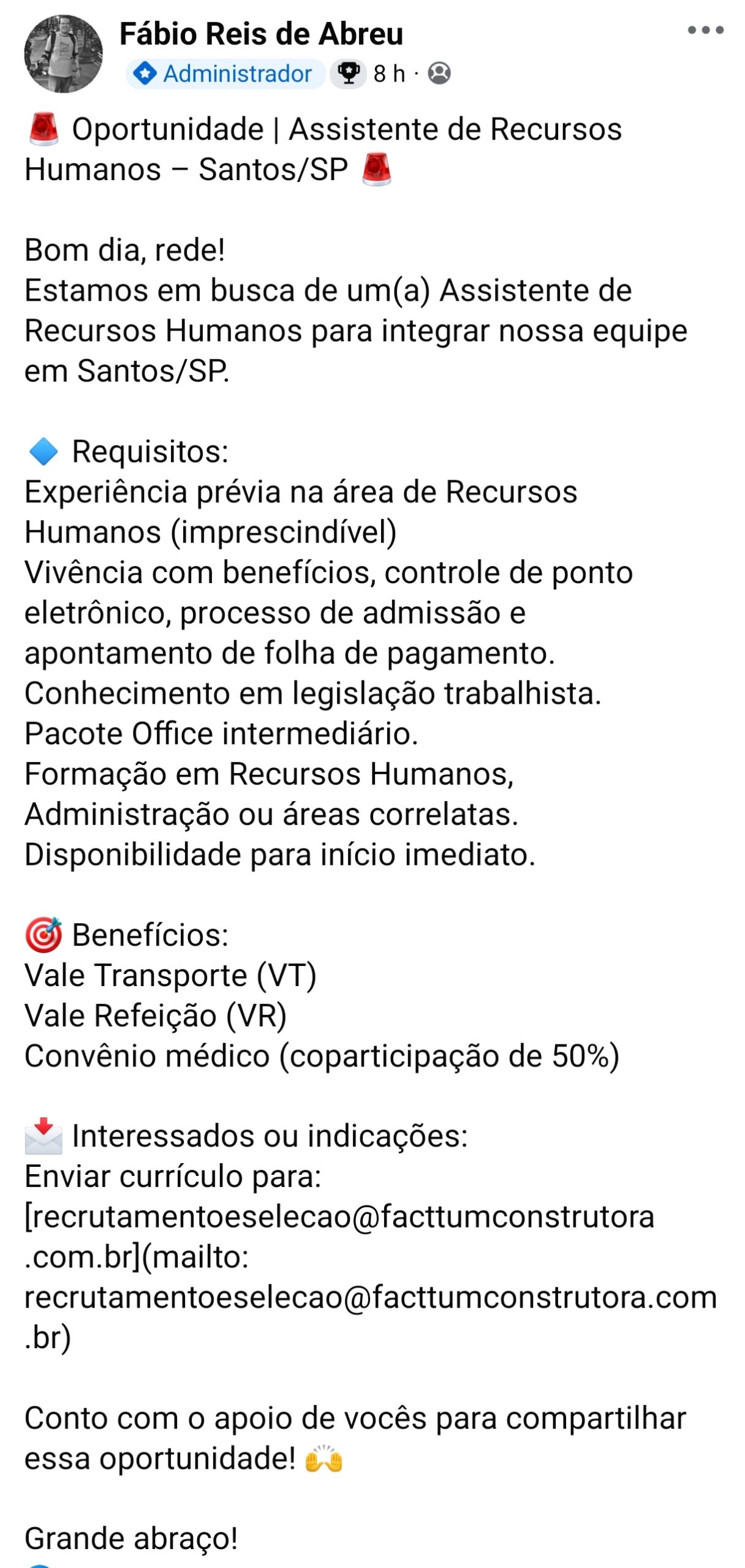This screenshot has height=1568, width=745.
Task: Tap the trophy badge next to Administrador
Action: pos(349,74)
